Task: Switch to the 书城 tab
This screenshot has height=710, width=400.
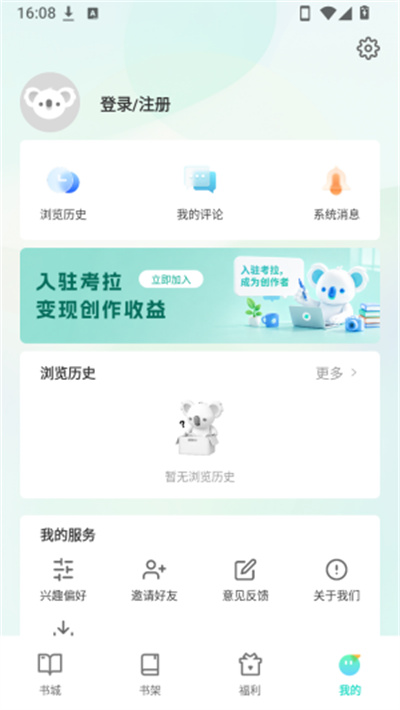Action: pyautogui.click(x=50, y=674)
